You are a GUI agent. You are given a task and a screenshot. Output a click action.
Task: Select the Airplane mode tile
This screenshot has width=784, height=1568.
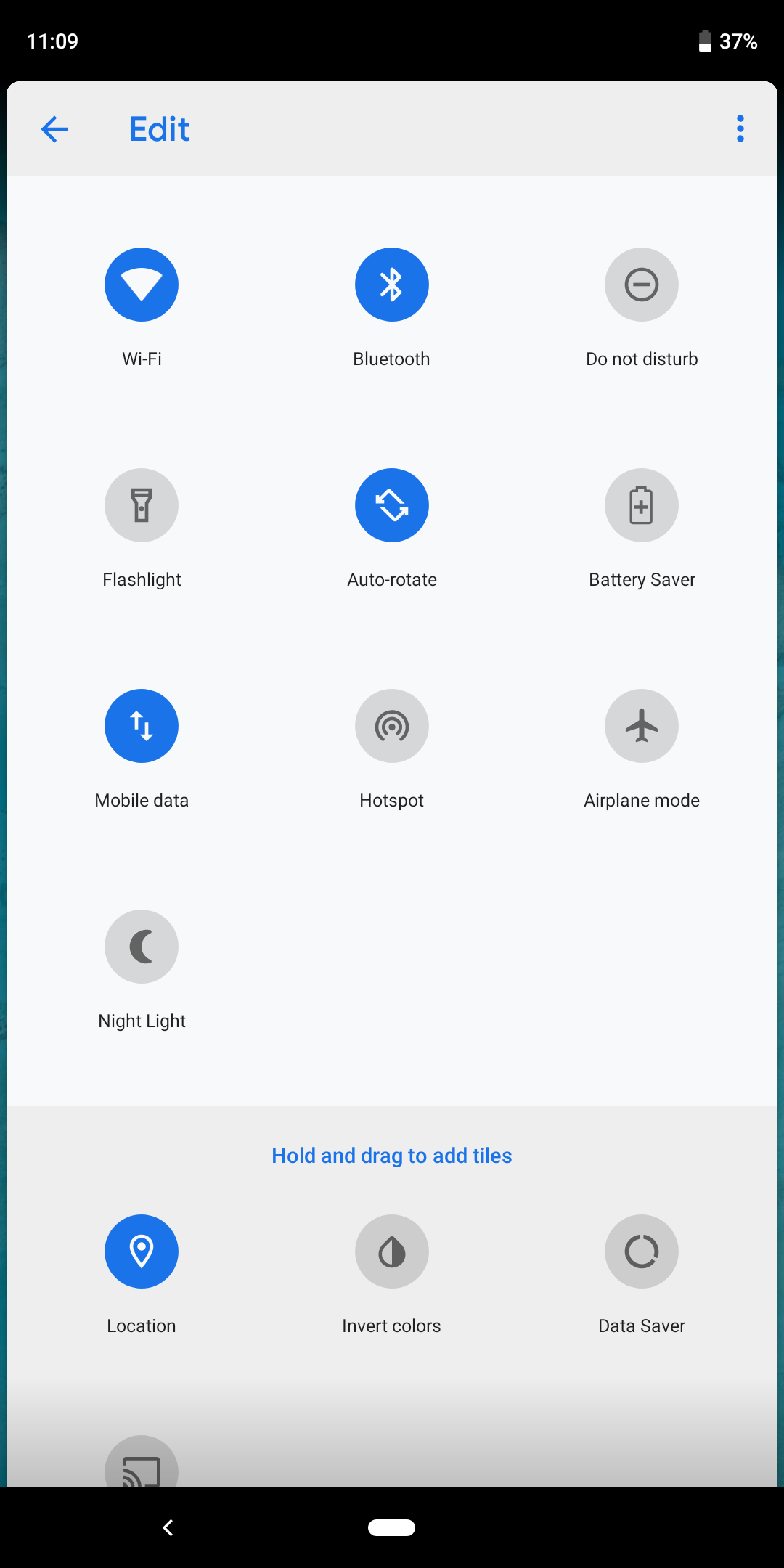(642, 726)
